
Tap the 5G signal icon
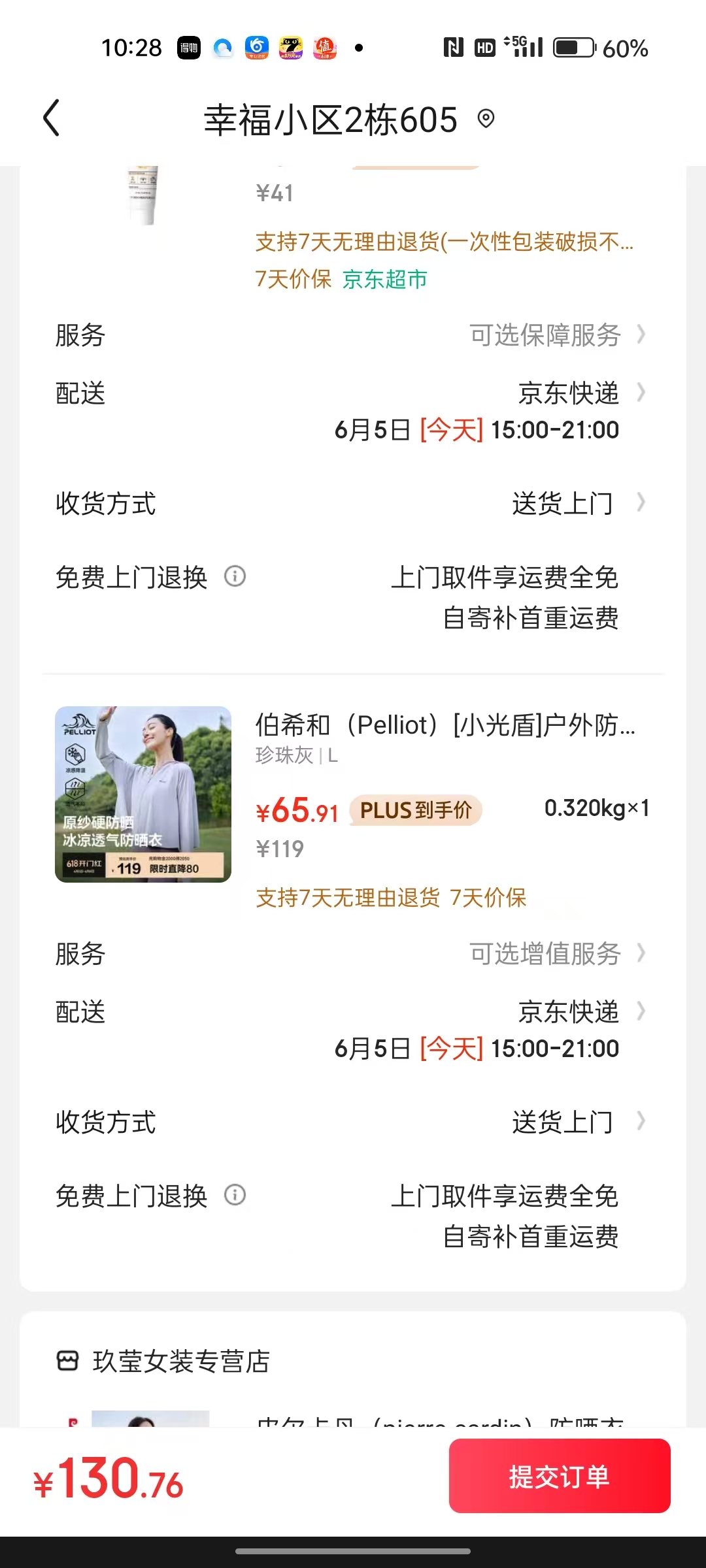(523, 47)
